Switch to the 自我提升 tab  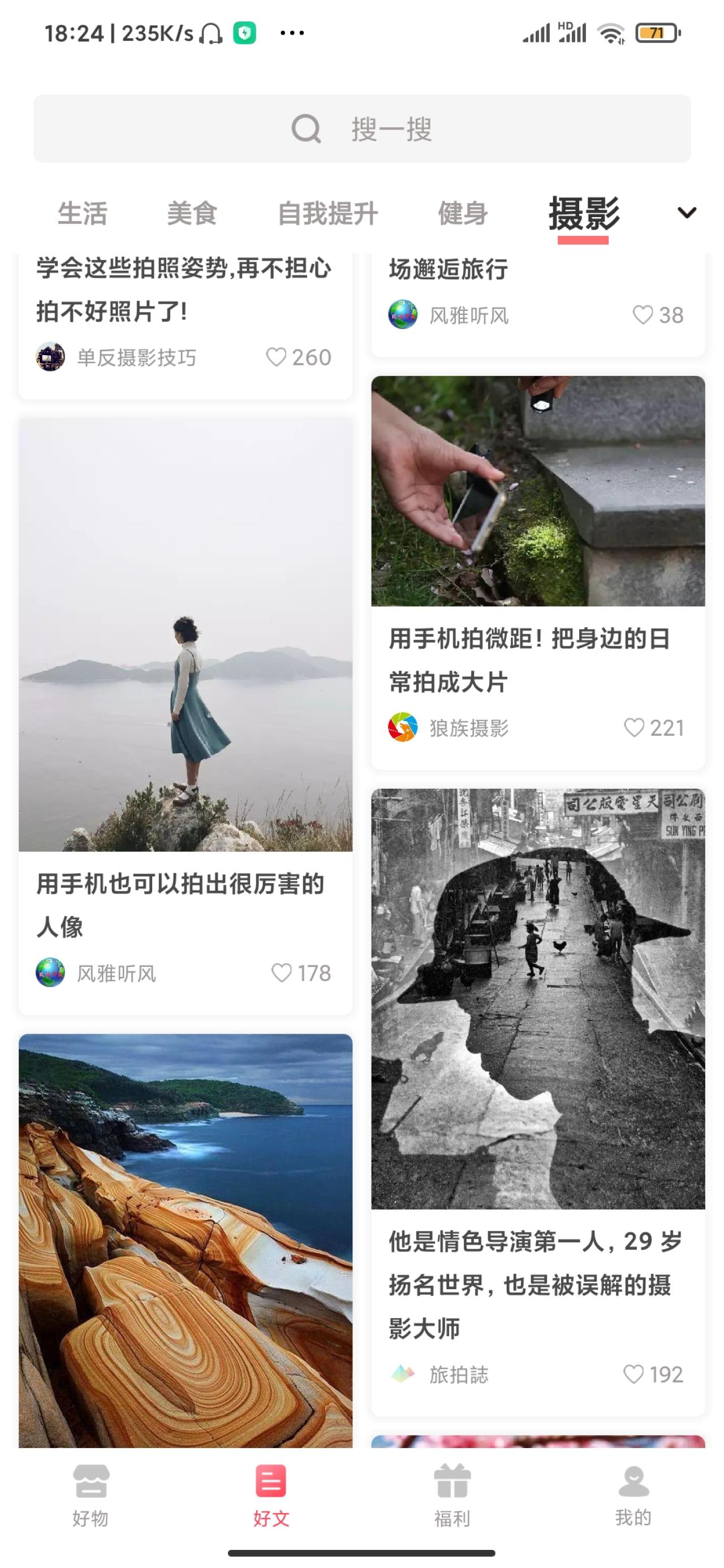click(327, 214)
